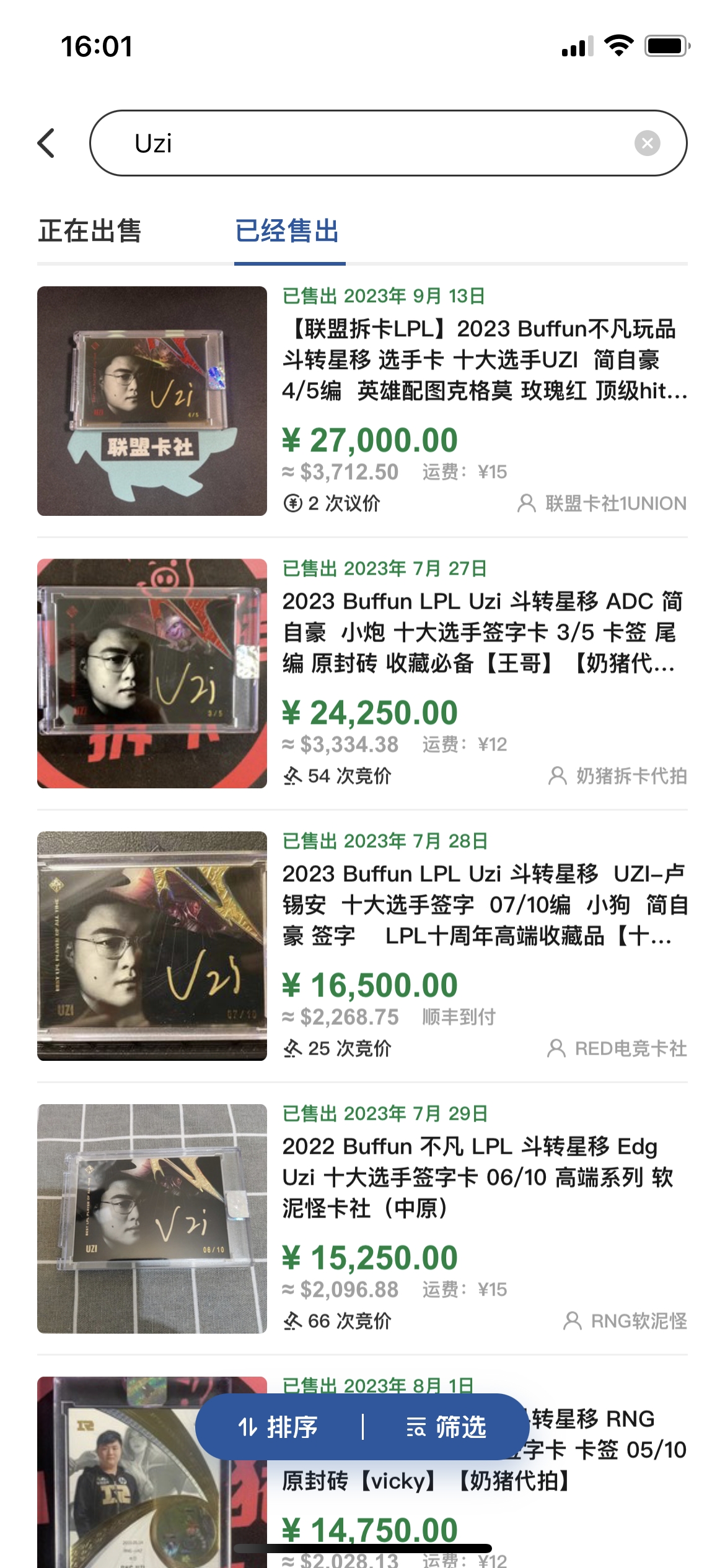Visit seller RNG软泥怪
The width and height of the screenshot is (725, 1568).
(625, 1321)
